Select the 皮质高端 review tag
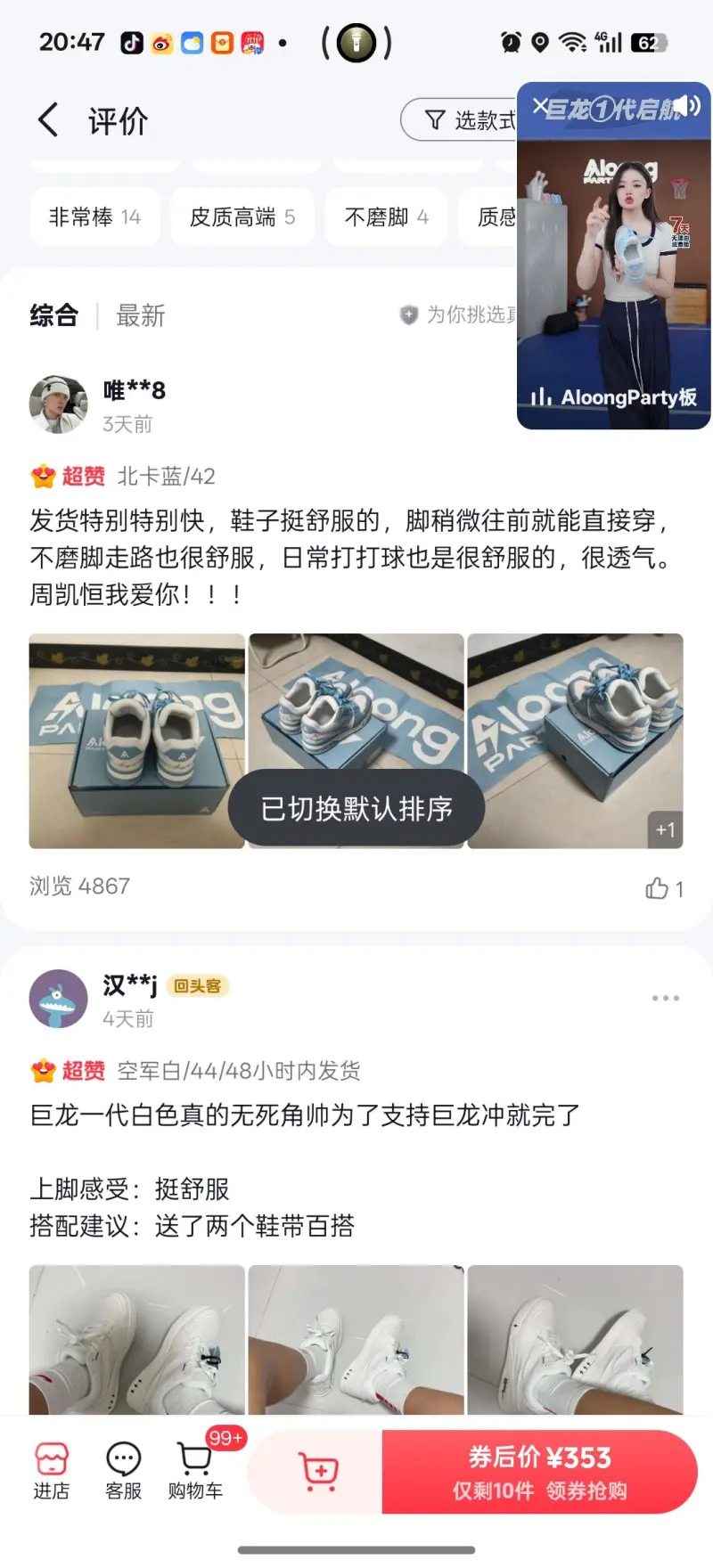The height and width of the screenshot is (1568, 713). [242, 216]
